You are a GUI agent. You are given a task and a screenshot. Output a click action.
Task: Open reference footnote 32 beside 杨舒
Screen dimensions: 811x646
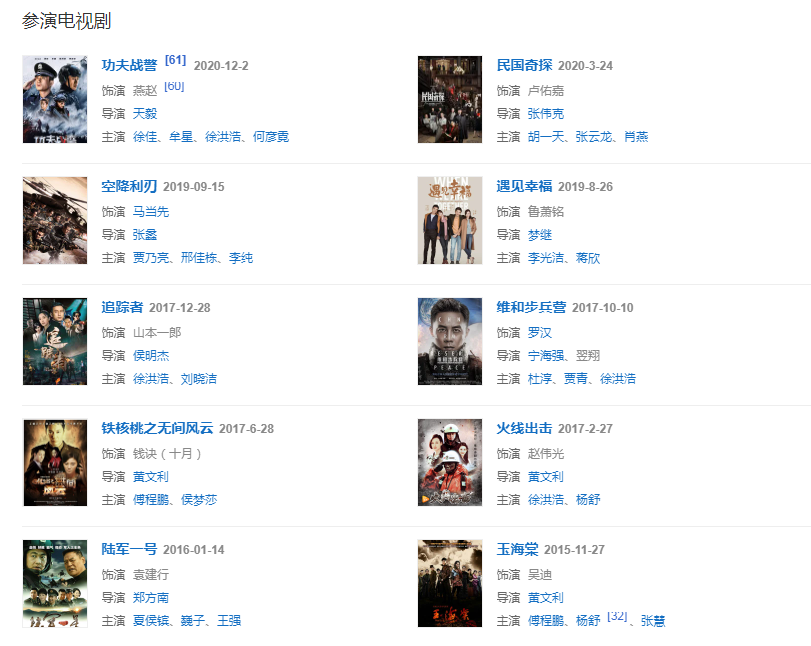617,616
